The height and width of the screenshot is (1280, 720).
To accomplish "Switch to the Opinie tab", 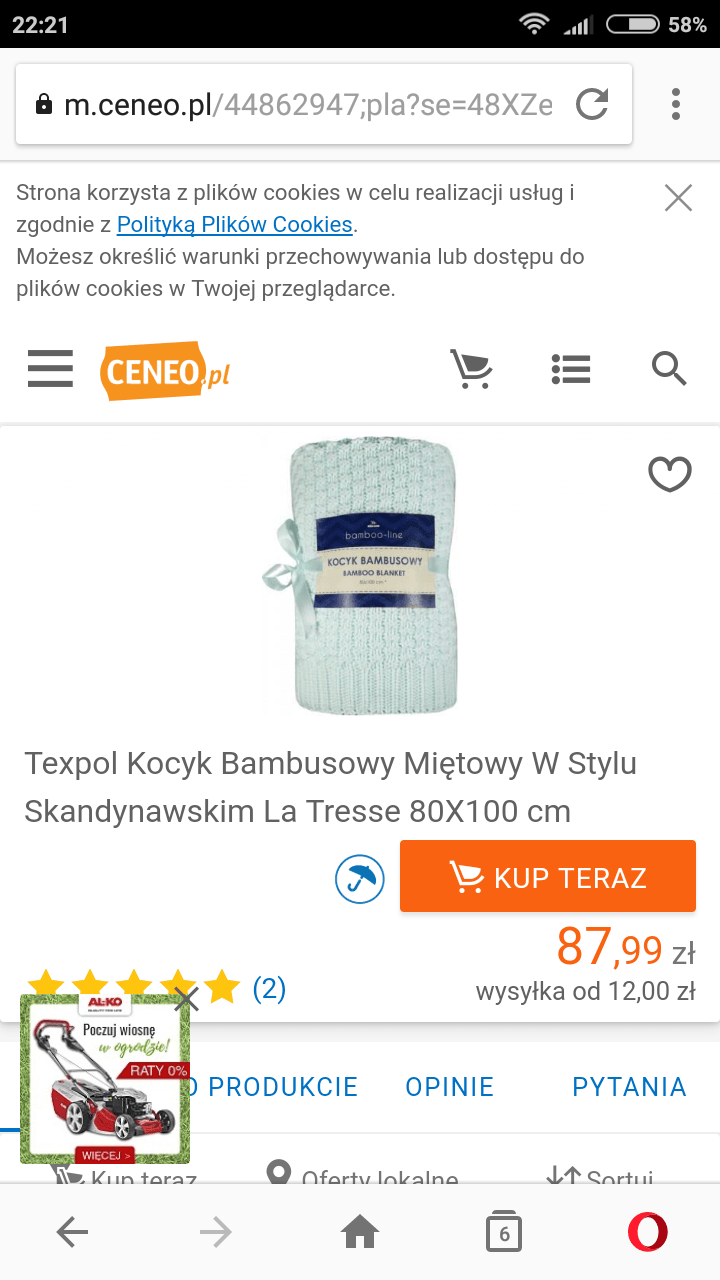I will [x=449, y=1087].
